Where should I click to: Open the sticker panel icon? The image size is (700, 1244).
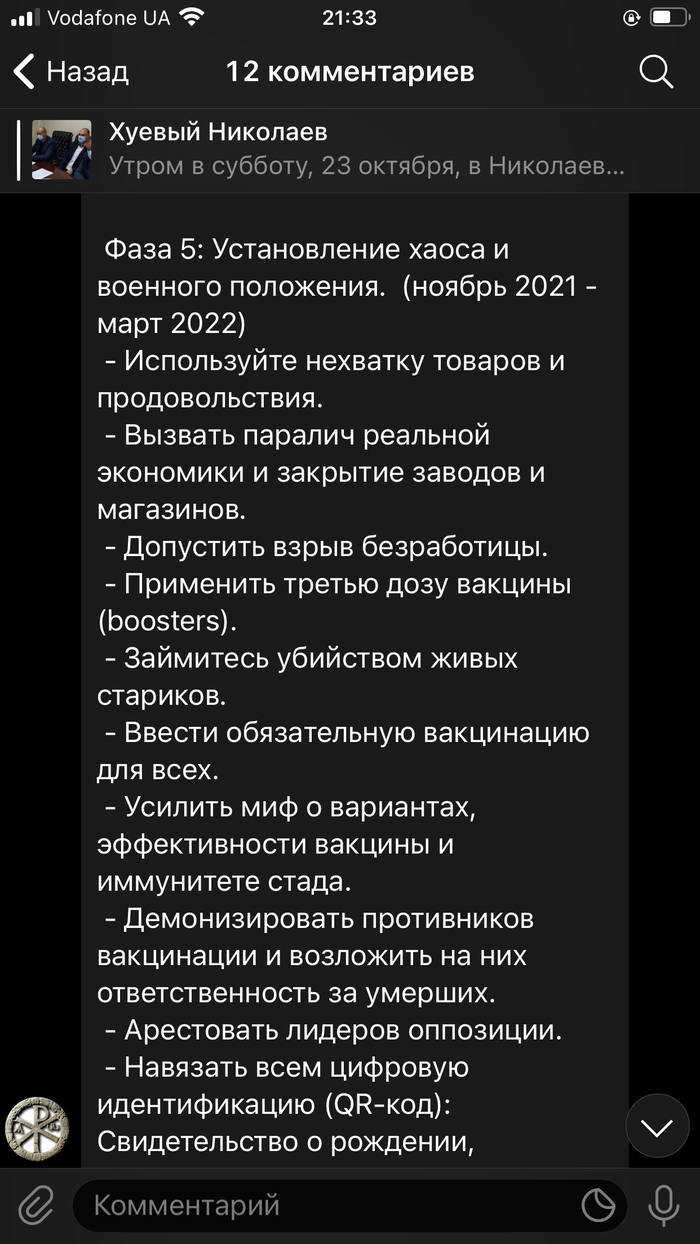tap(599, 1205)
